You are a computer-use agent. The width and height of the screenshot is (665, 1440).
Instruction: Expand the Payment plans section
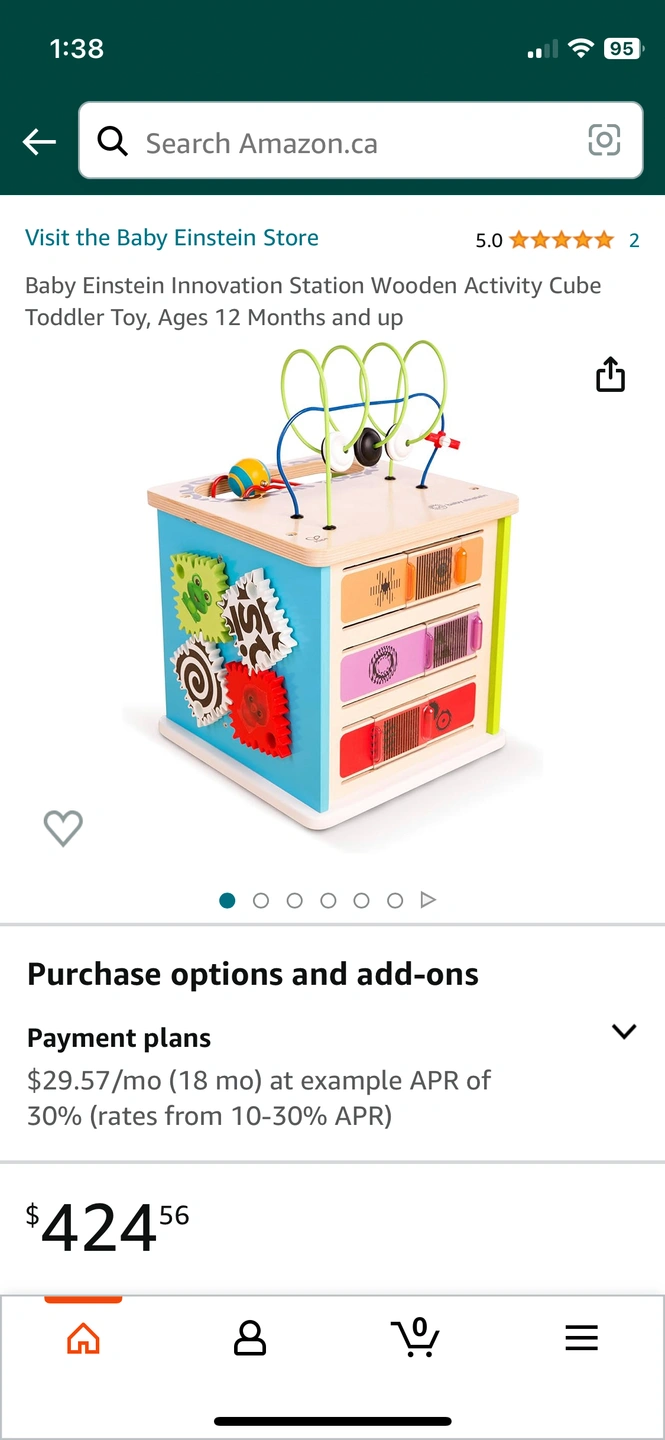(623, 1032)
